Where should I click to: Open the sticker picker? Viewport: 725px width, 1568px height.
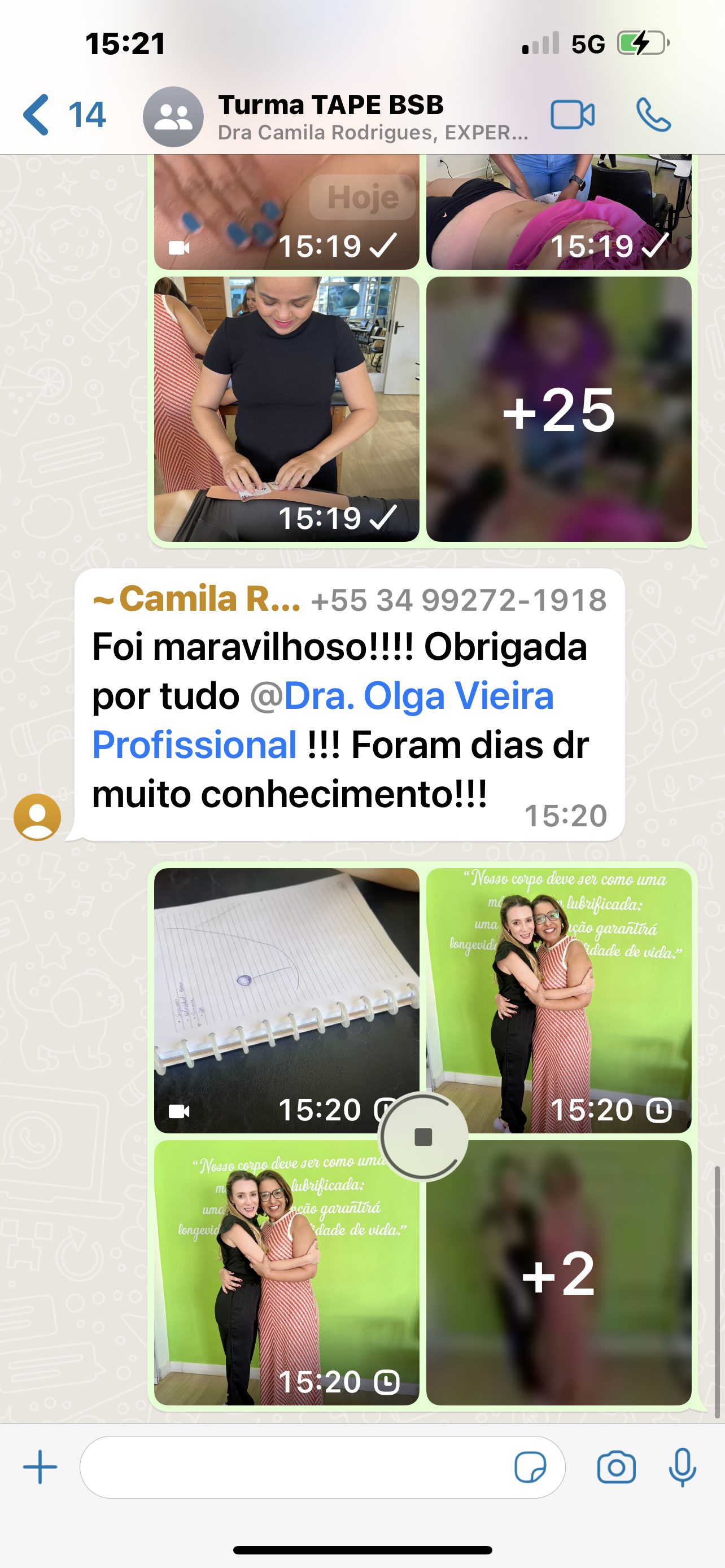pos(530,1467)
